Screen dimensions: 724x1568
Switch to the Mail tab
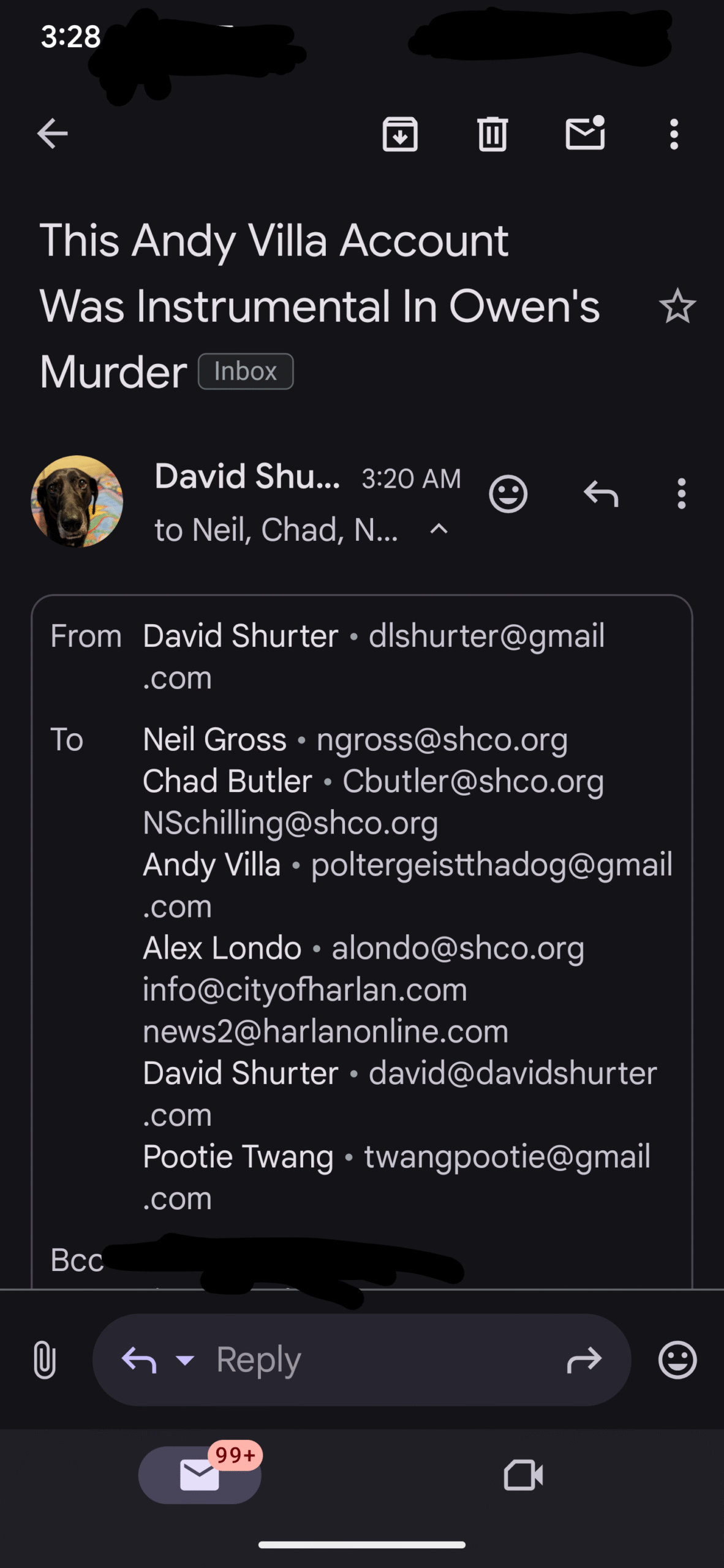200,1474
